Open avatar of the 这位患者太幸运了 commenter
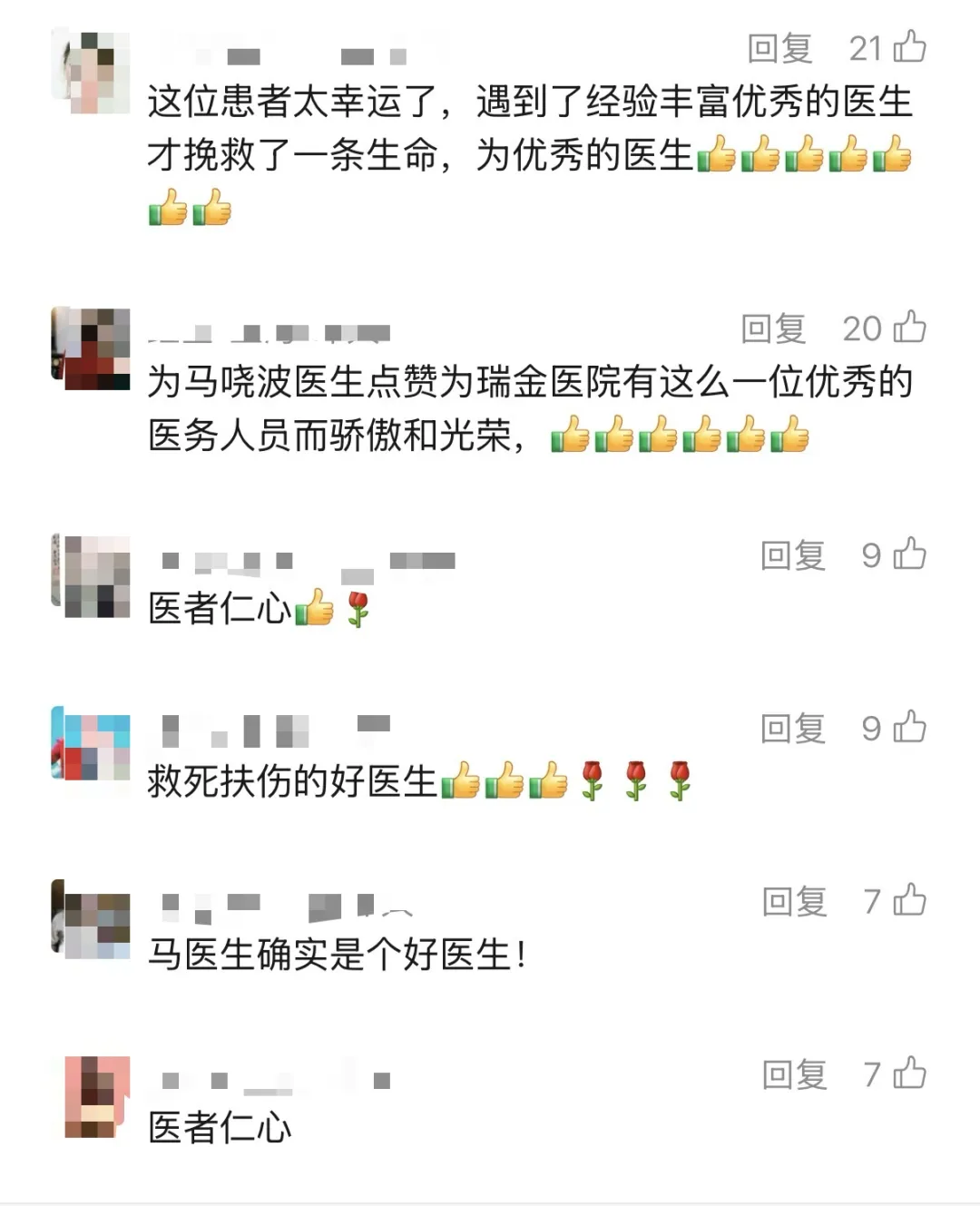 coord(91,72)
